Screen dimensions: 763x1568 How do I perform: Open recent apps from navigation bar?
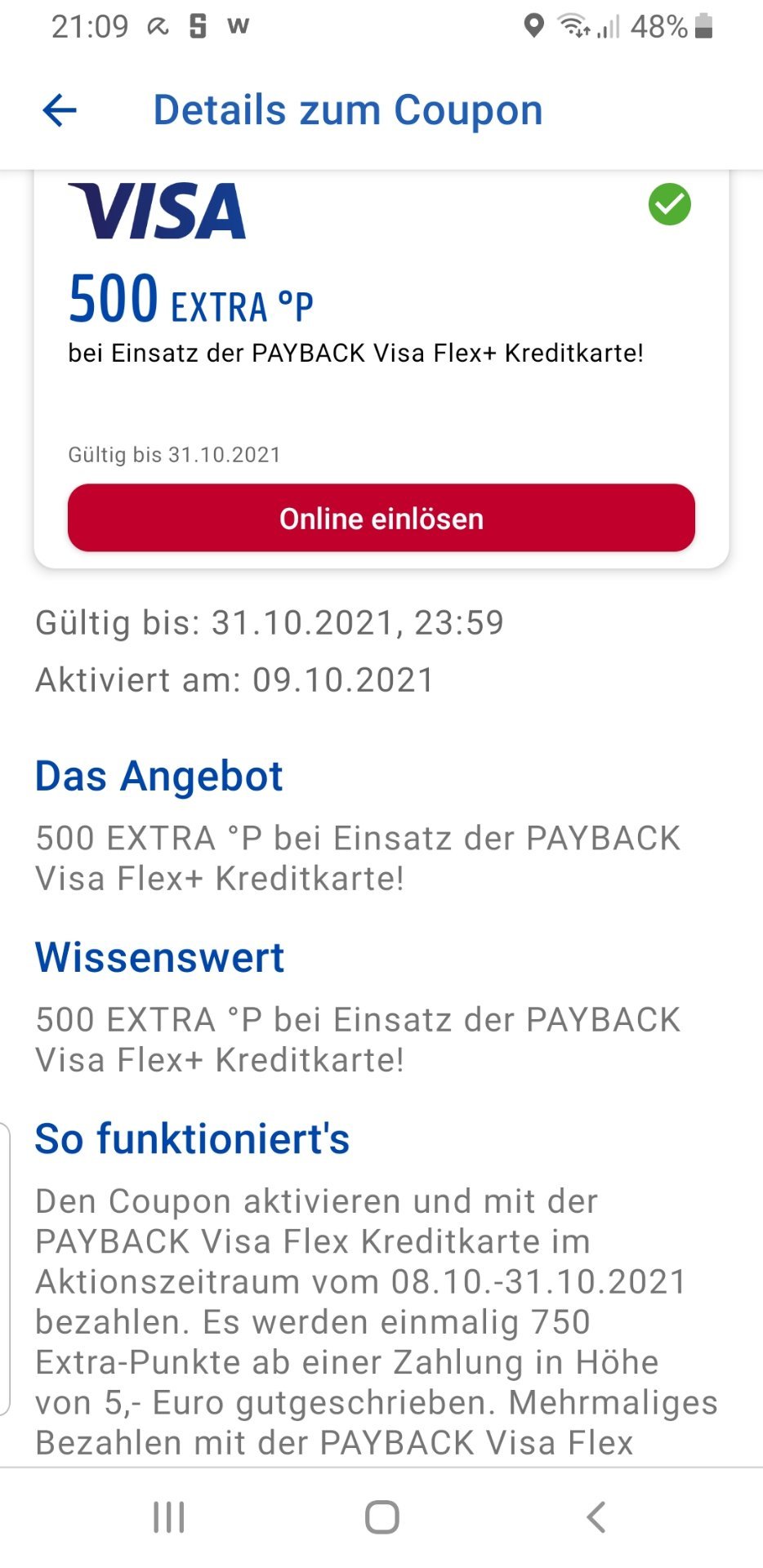169,1517
